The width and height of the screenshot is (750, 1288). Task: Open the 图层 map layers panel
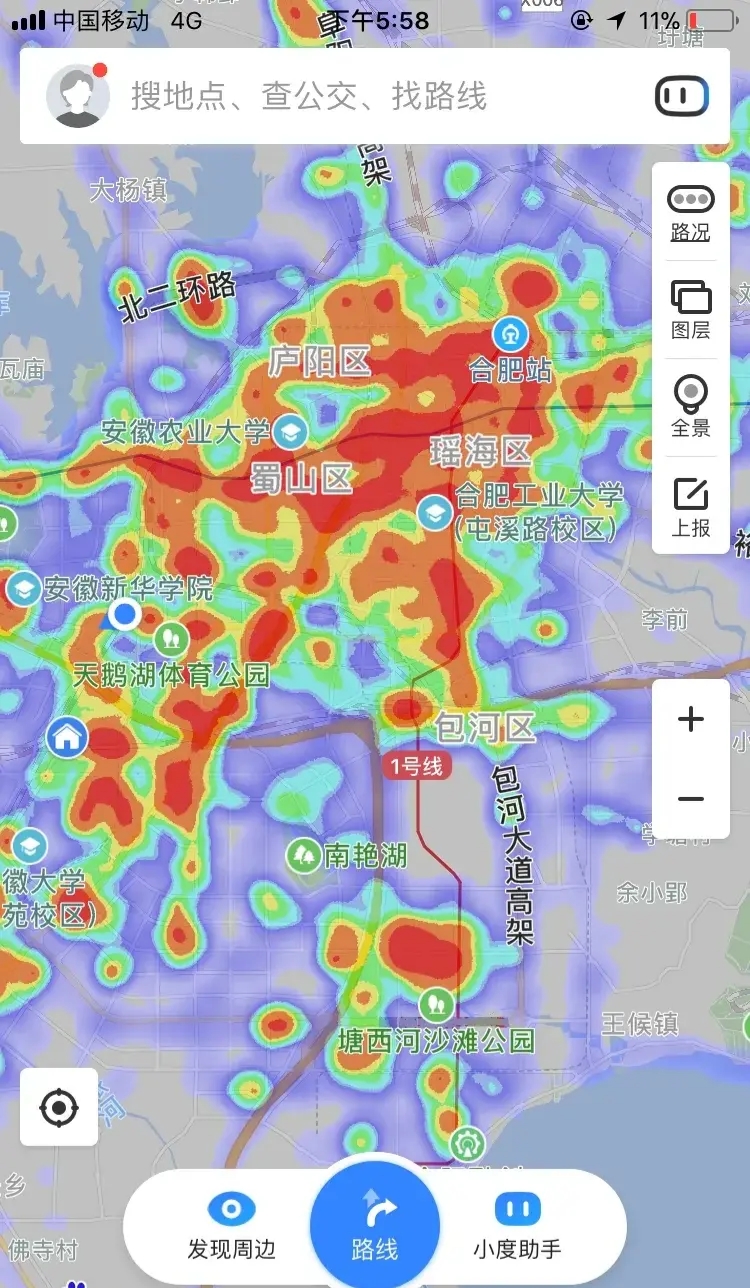(x=691, y=310)
